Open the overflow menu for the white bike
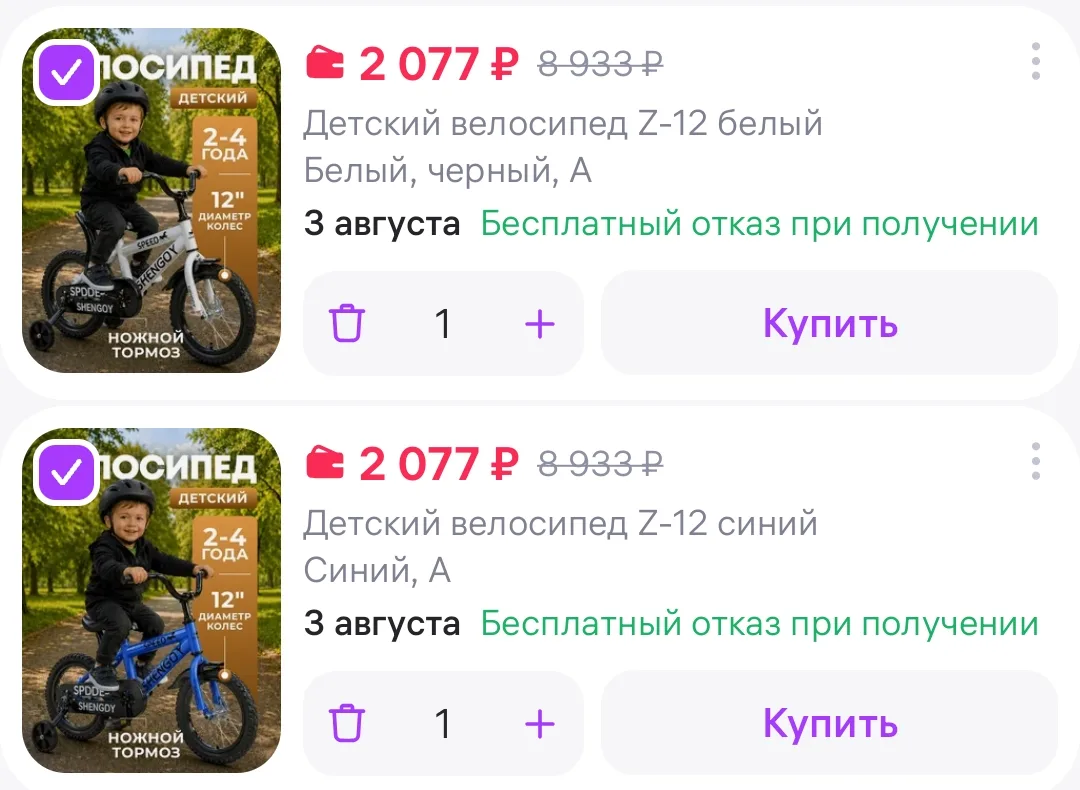 pos(1035,61)
